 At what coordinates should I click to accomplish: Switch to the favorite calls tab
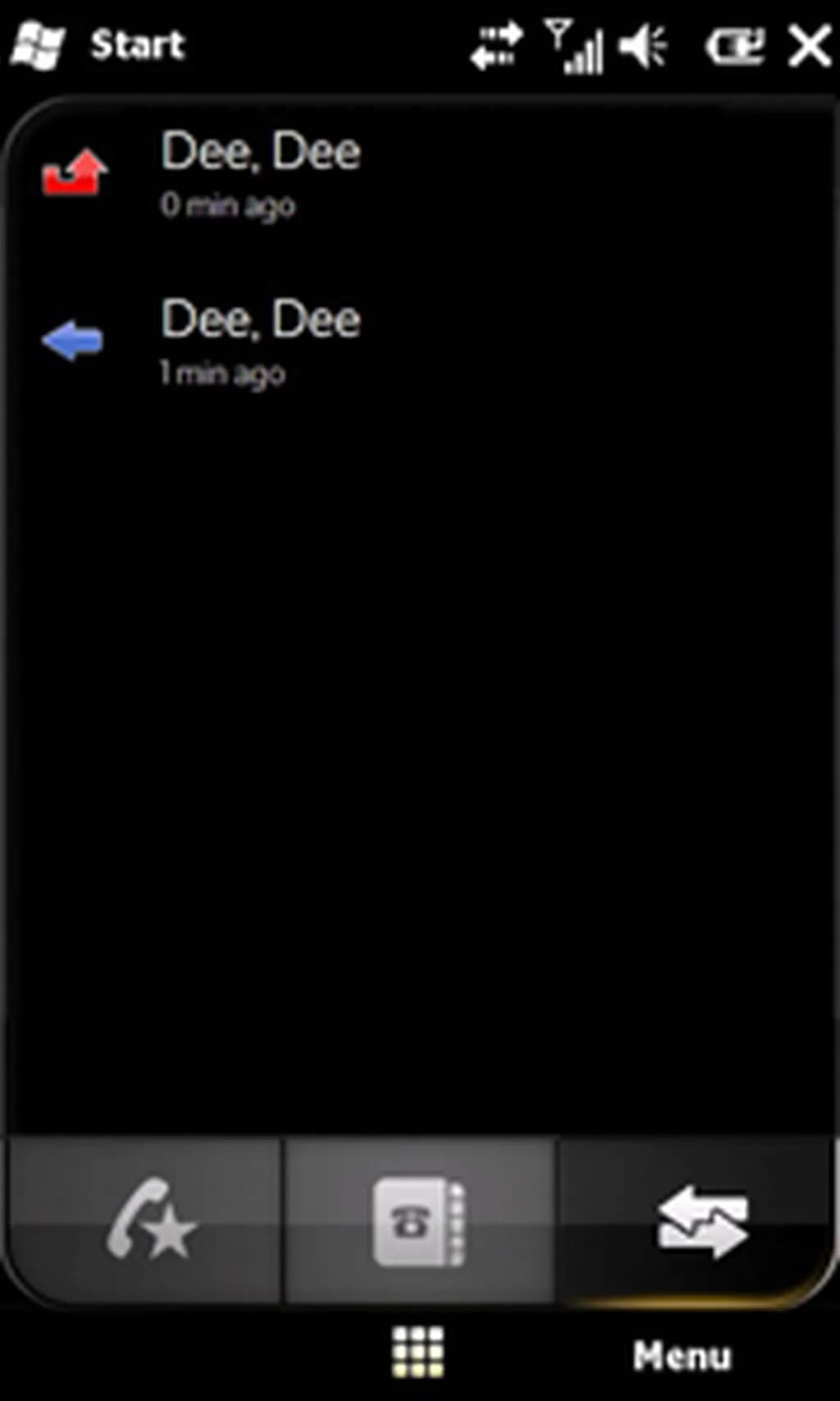pyautogui.click(x=148, y=1220)
